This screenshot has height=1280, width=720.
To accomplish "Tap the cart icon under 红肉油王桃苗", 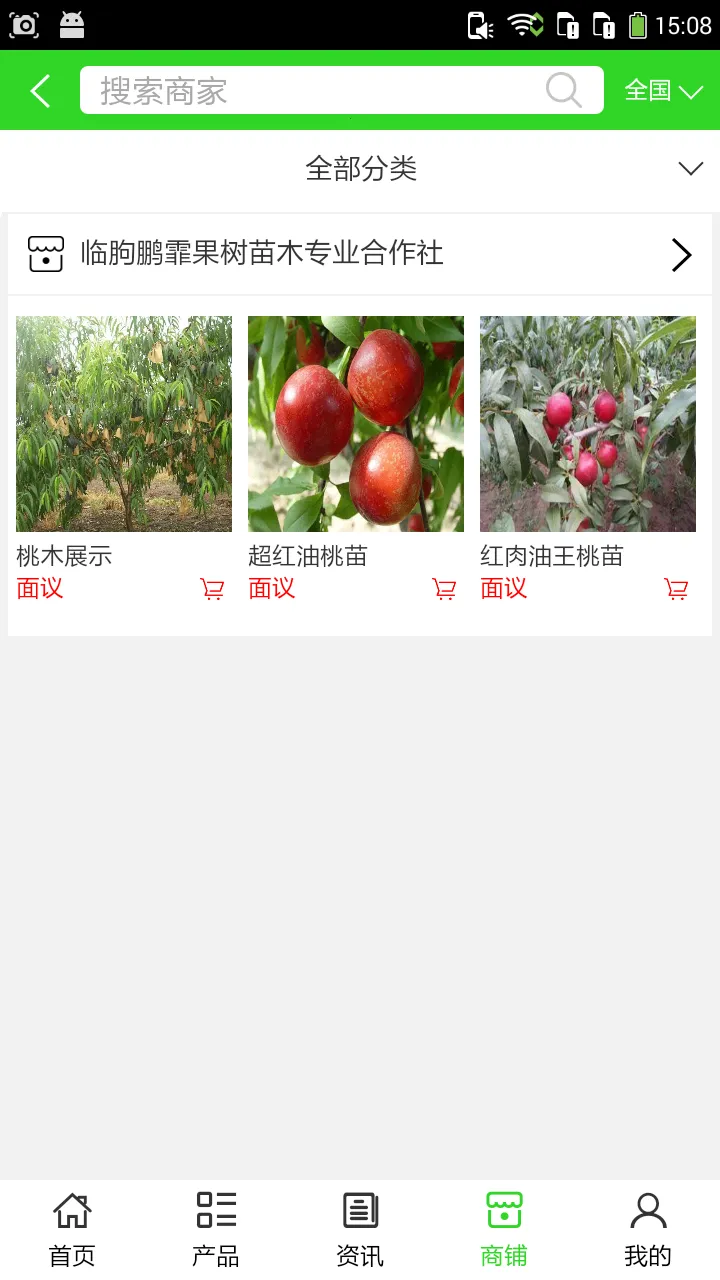I will [x=677, y=589].
